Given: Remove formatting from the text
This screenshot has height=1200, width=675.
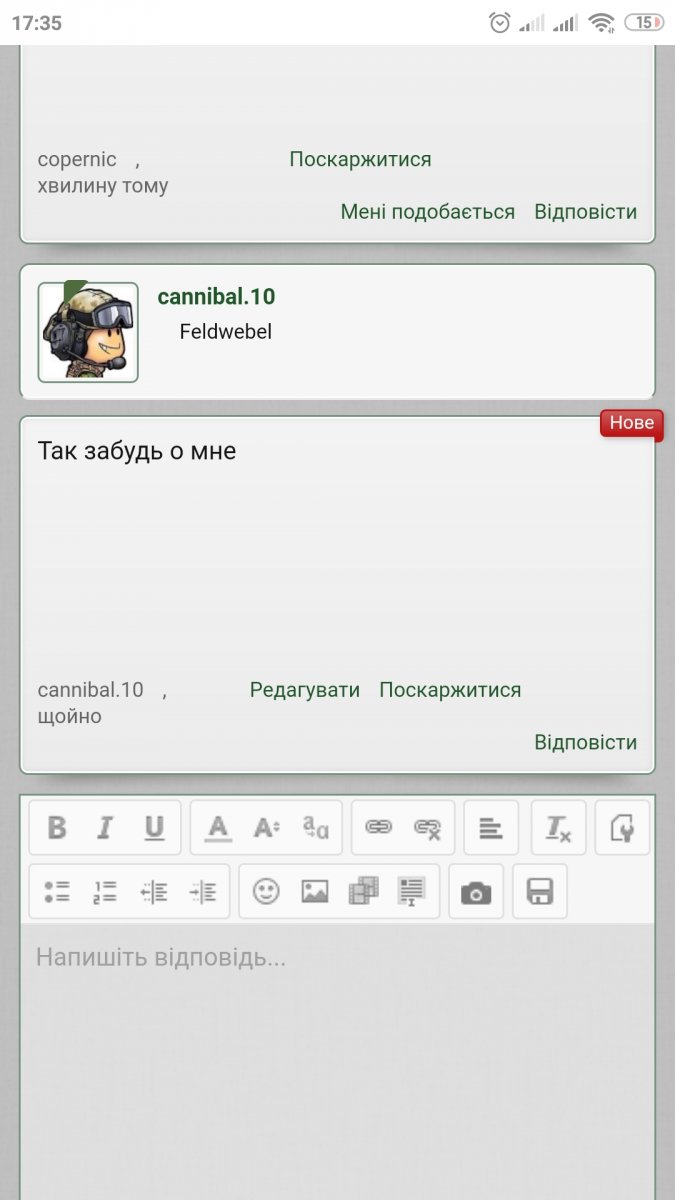Looking at the screenshot, I should click(558, 828).
